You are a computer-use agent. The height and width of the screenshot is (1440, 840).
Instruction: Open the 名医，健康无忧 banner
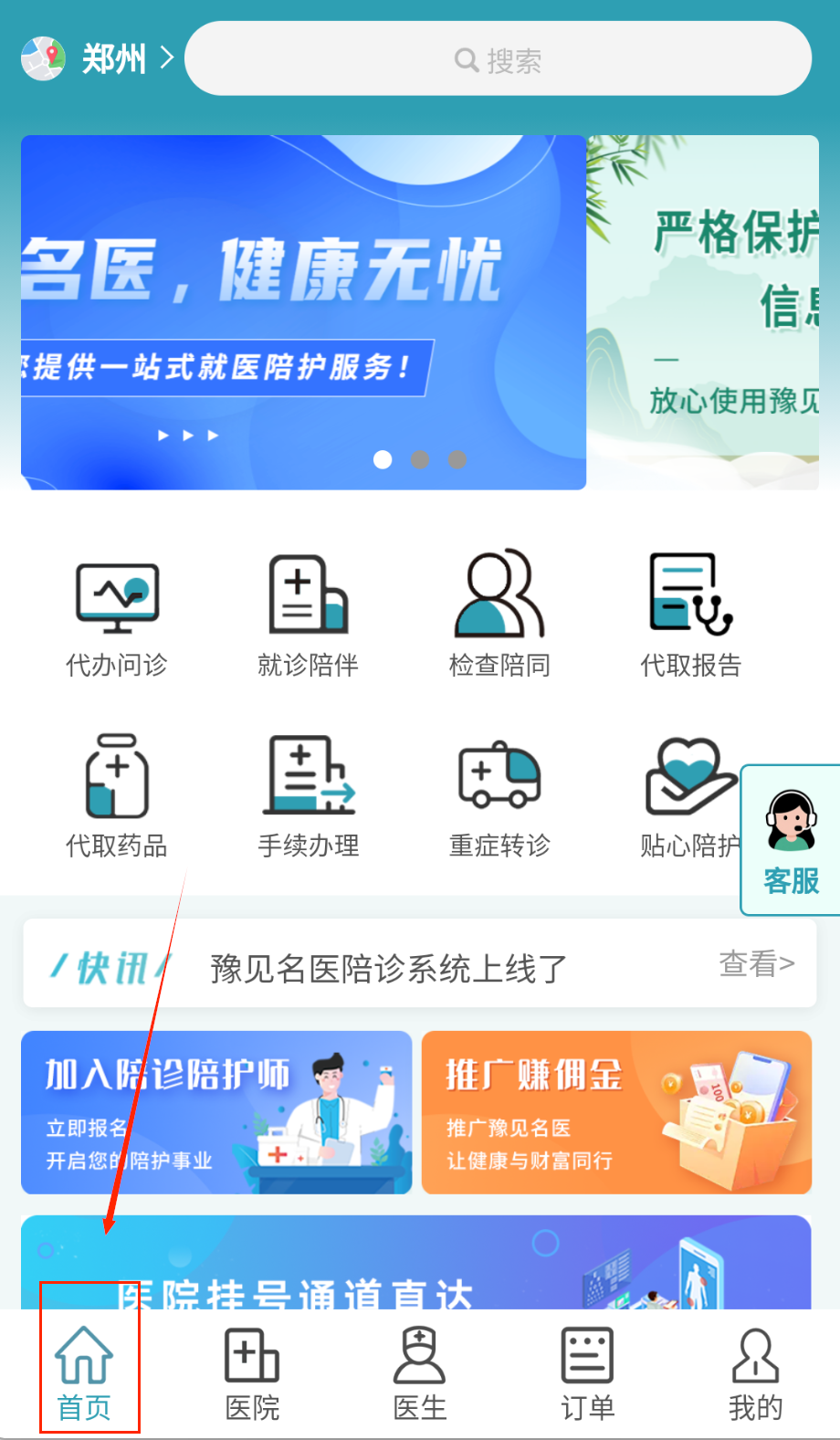[303, 312]
